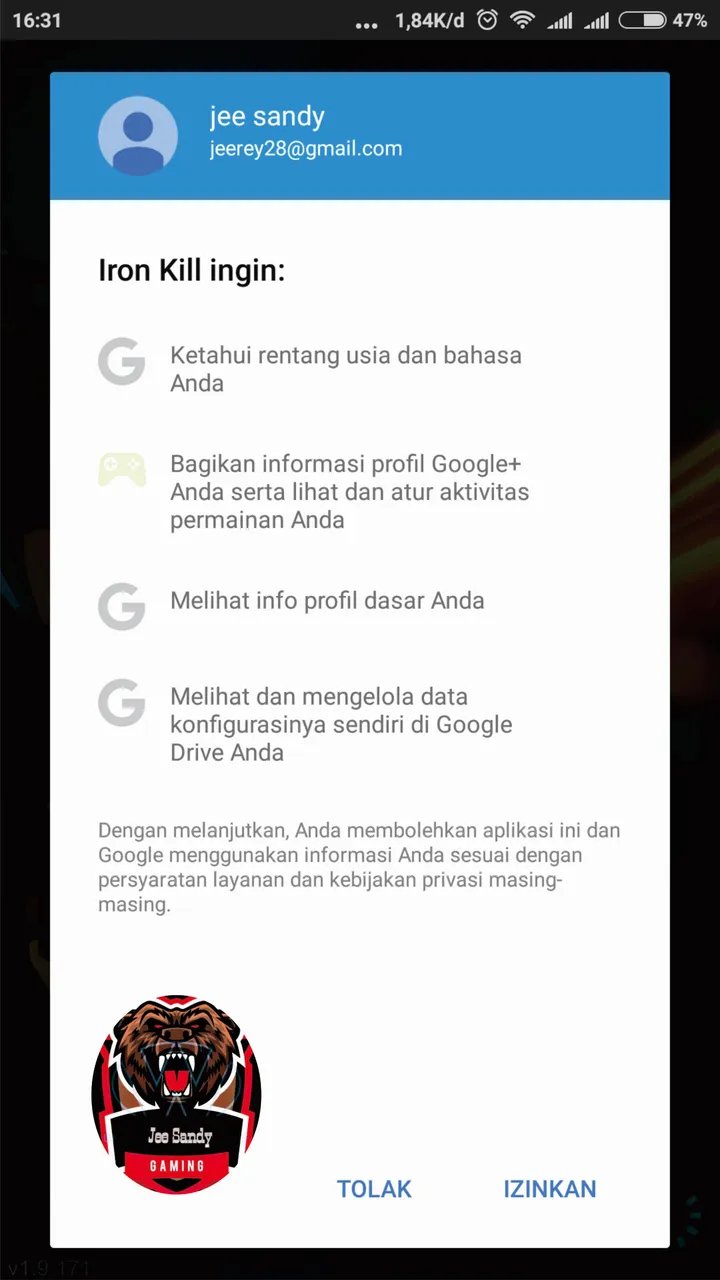This screenshot has height=1280, width=720.
Task: Tap TOLAK to deny the permission request
Action: [x=374, y=1189]
